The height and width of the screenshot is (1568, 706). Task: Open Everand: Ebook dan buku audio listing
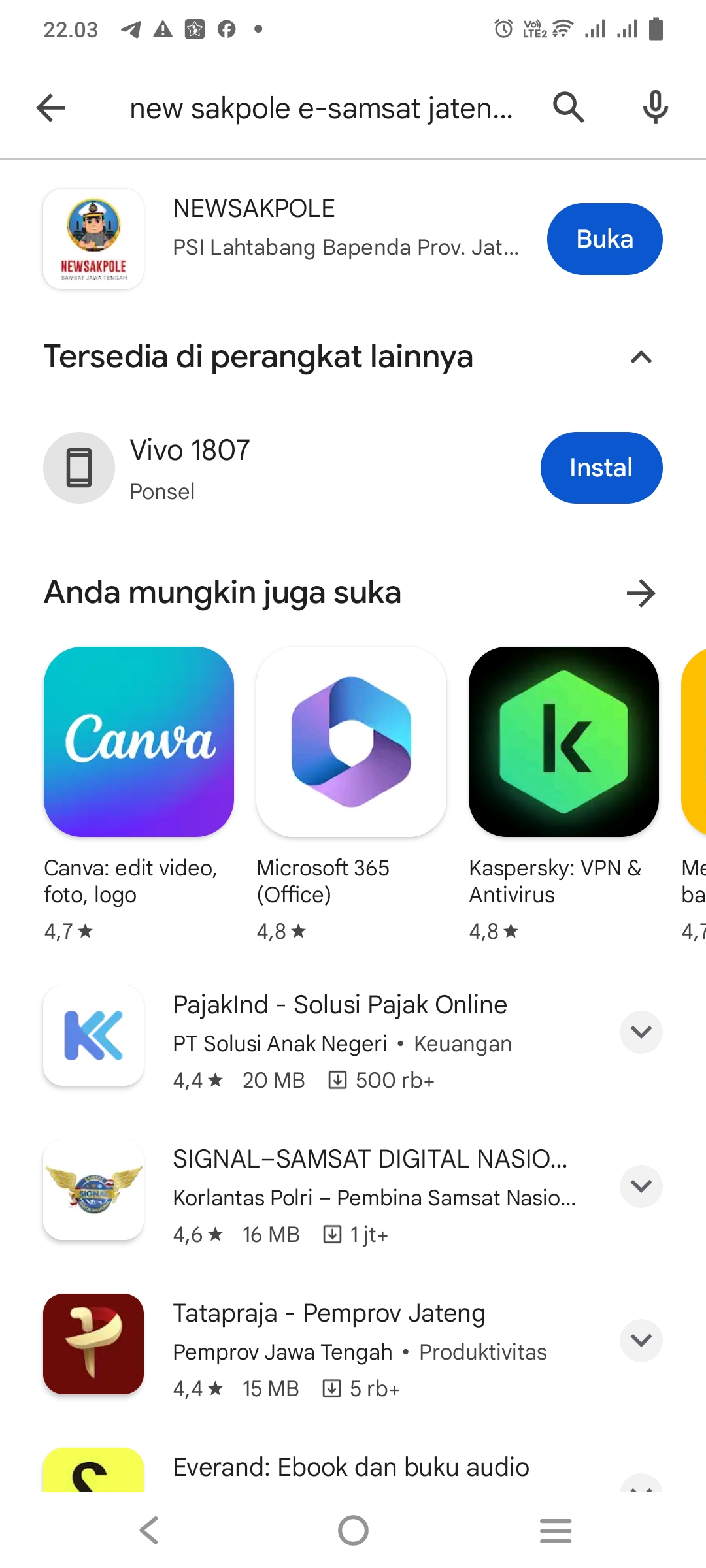350,1467
